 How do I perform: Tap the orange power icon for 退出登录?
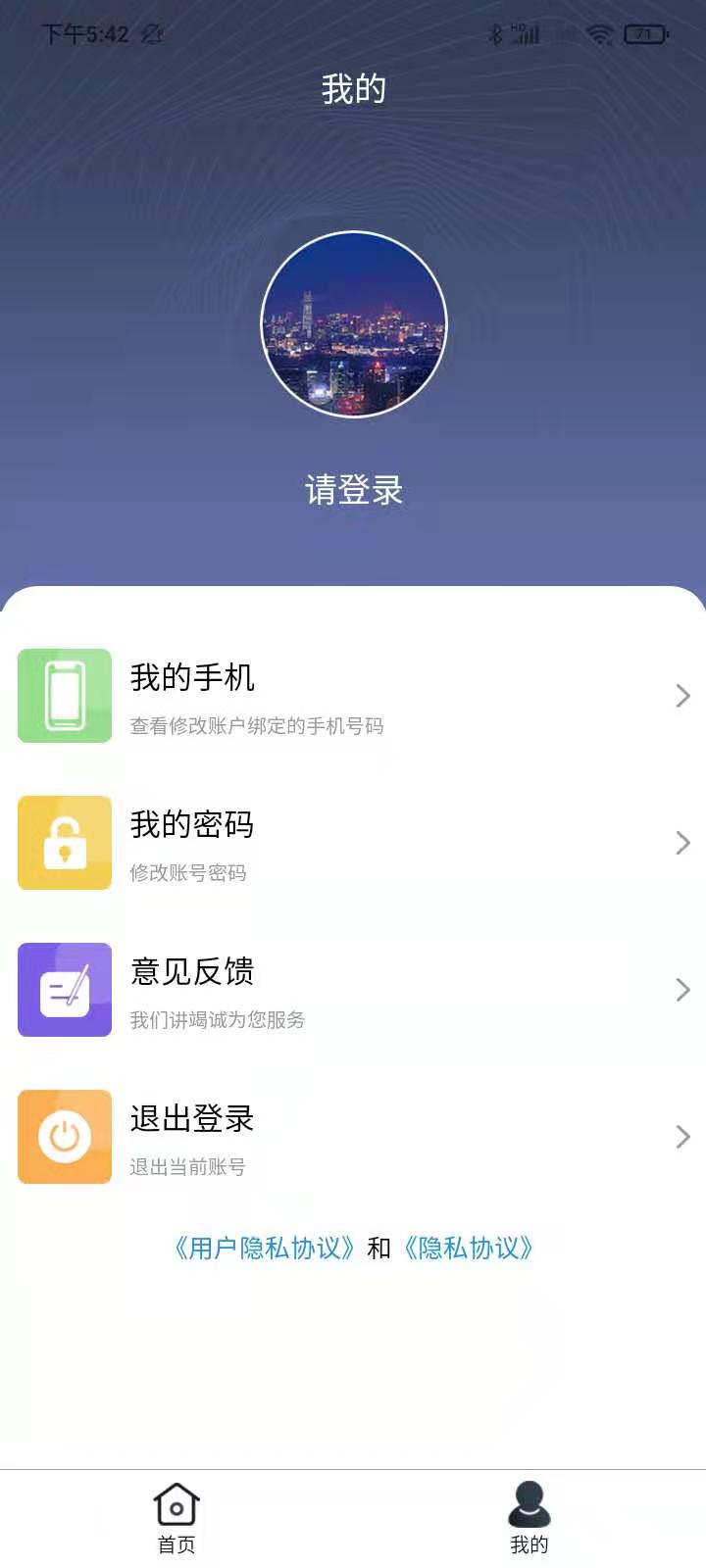tap(64, 1137)
